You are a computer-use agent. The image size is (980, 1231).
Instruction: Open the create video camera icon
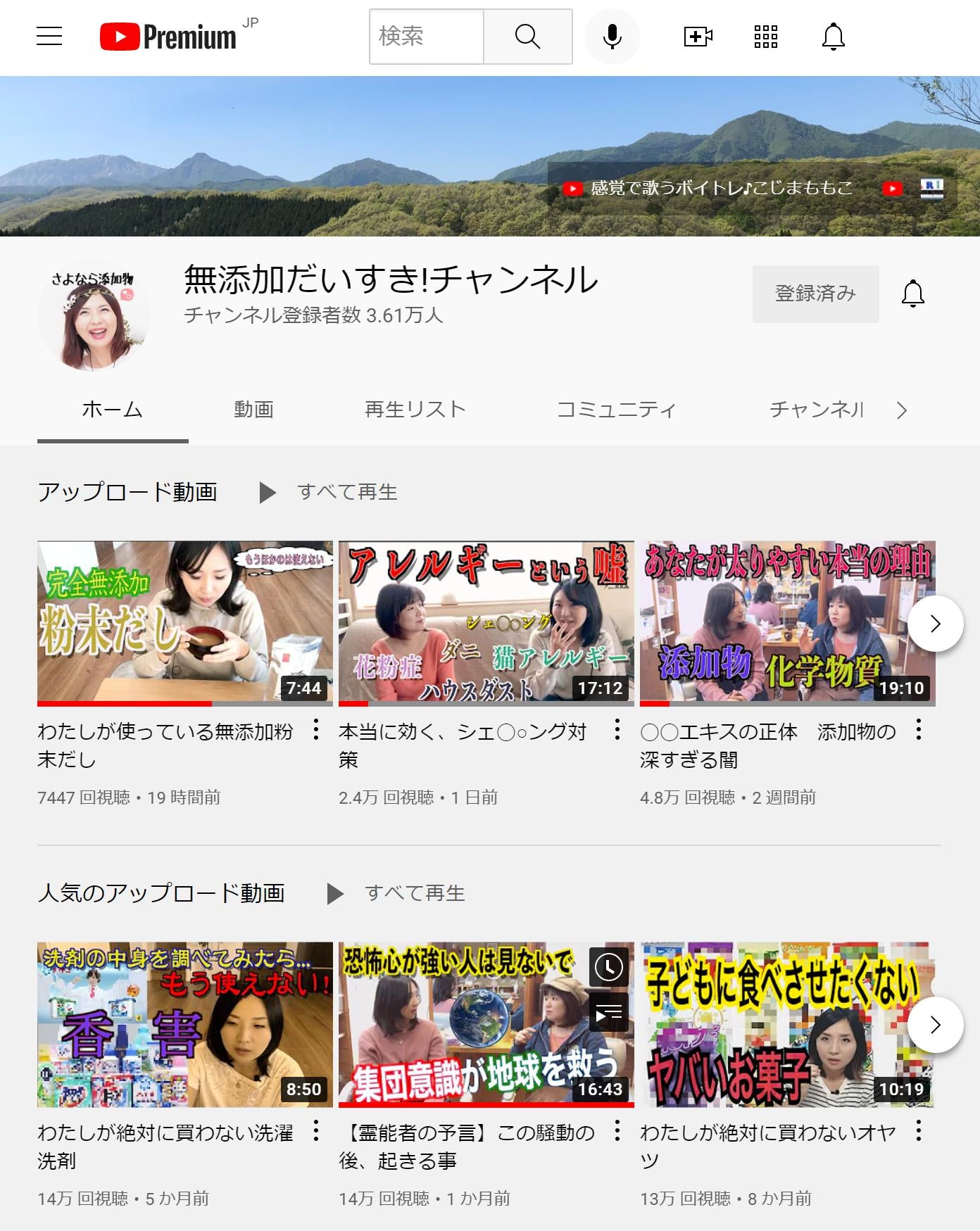pos(698,36)
